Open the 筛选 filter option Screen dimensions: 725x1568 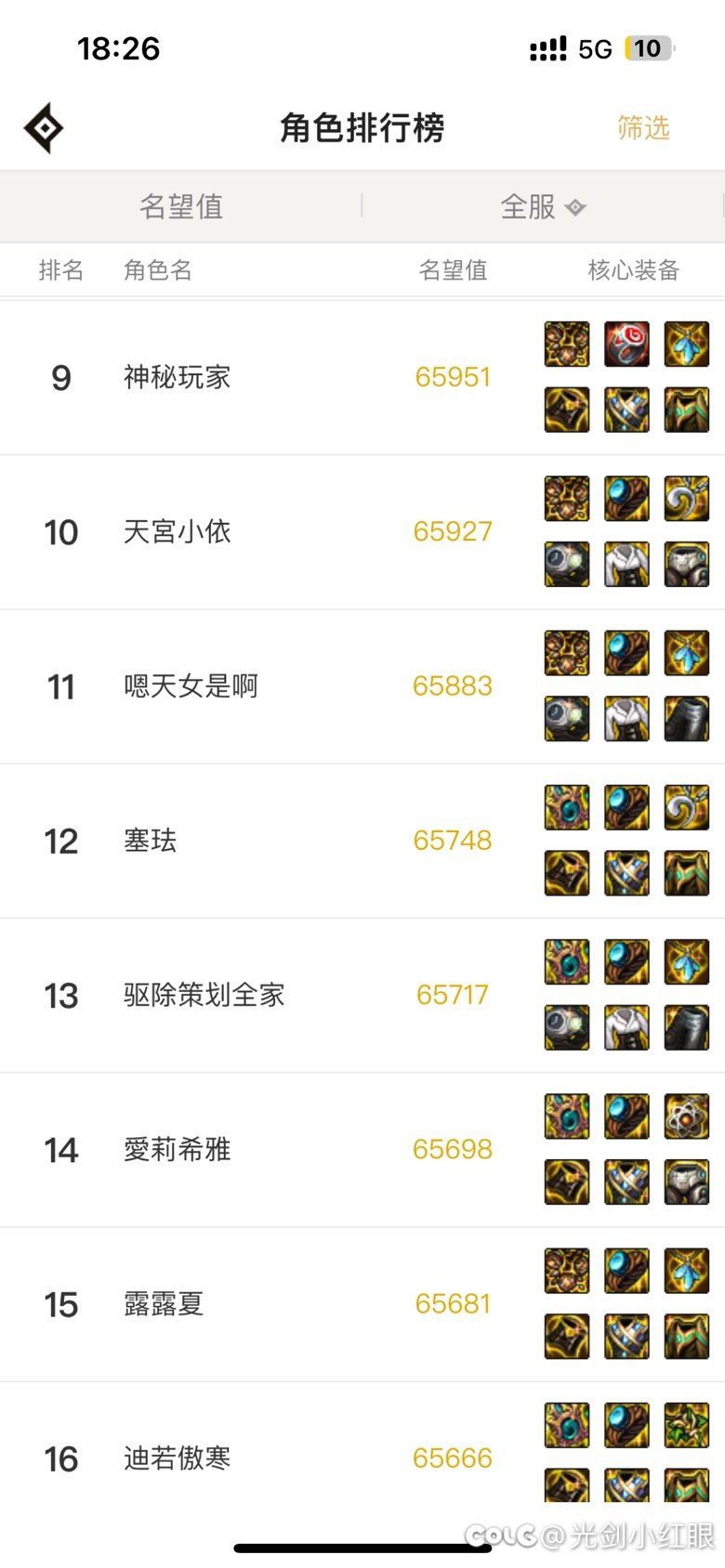[643, 128]
